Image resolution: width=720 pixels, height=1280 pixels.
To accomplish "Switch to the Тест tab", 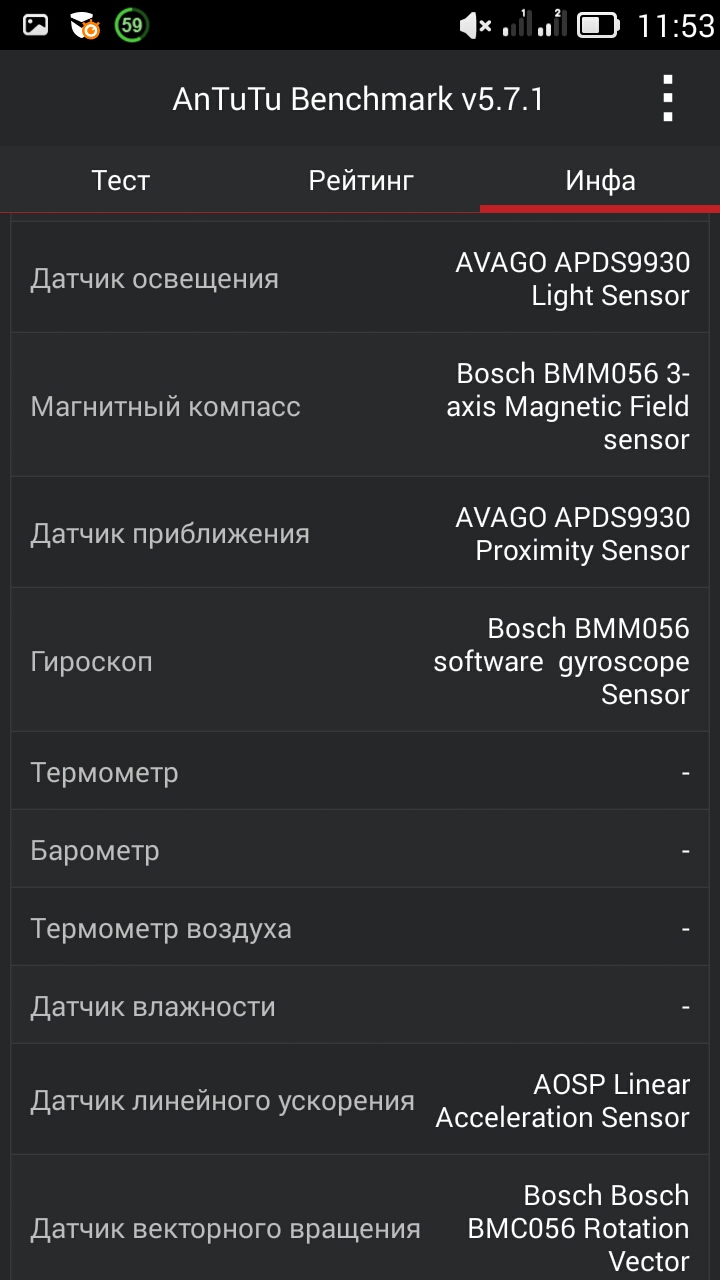I will click(x=120, y=180).
